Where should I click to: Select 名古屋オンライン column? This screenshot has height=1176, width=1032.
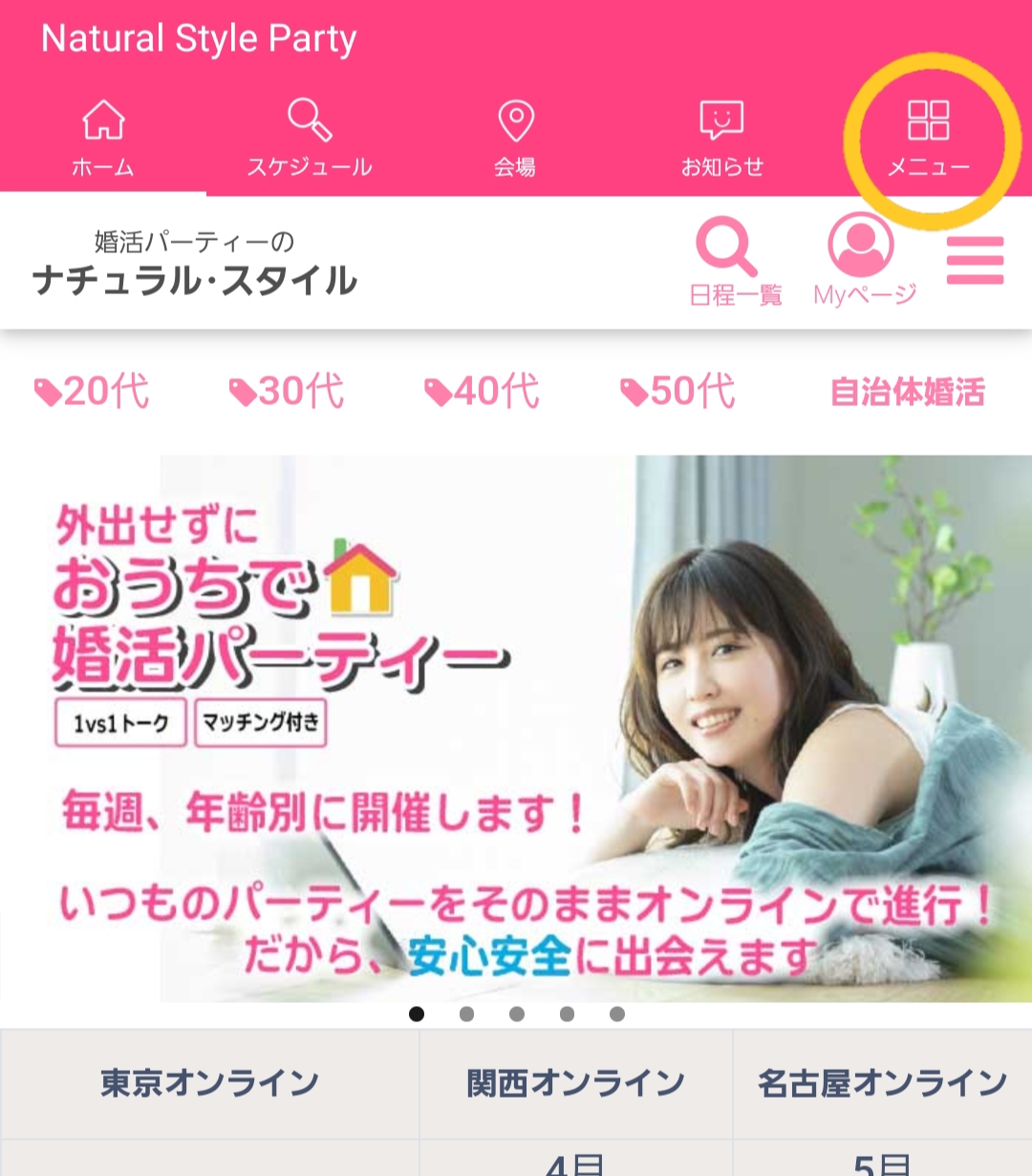(x=882, y=1083)
